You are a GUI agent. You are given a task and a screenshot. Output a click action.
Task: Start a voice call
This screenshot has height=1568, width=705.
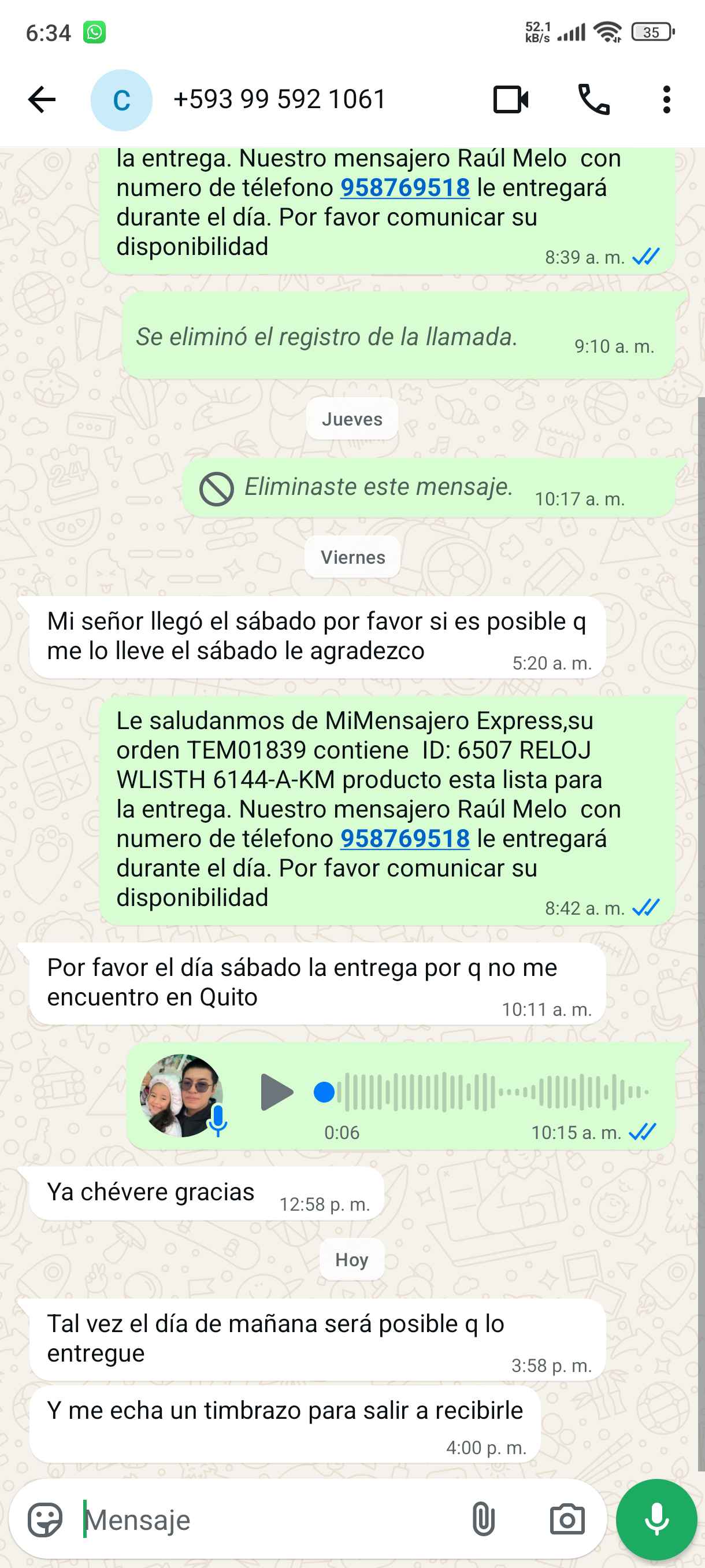[x=593, y=100]
